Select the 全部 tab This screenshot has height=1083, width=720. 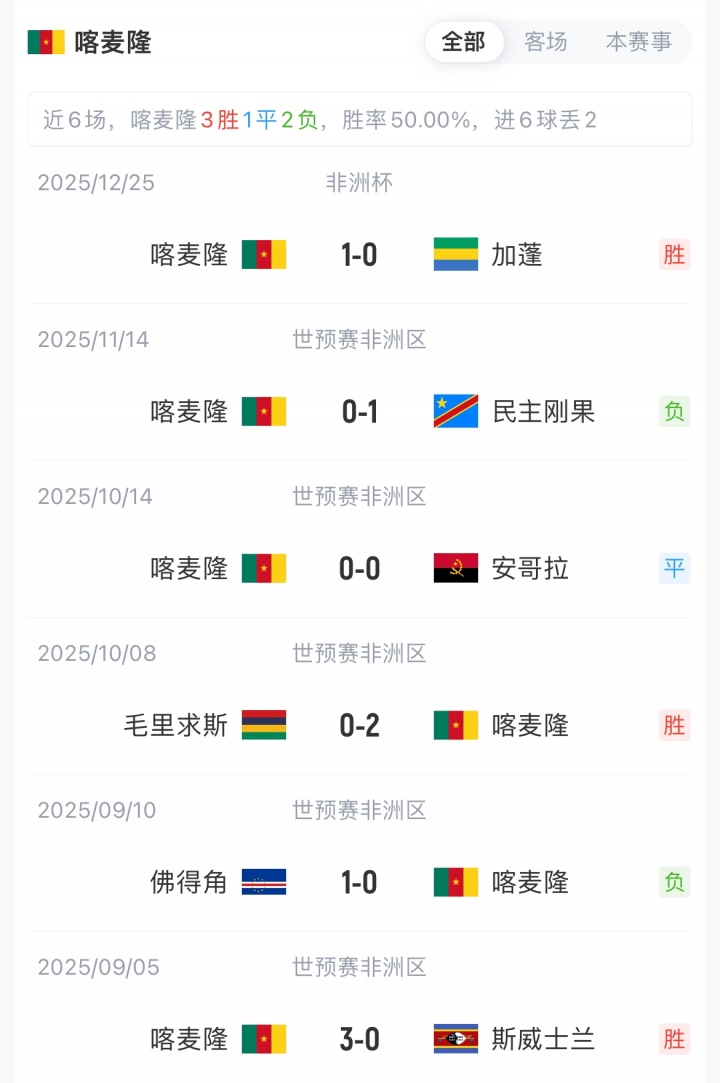pyautogui.click(x=464, y=42)
